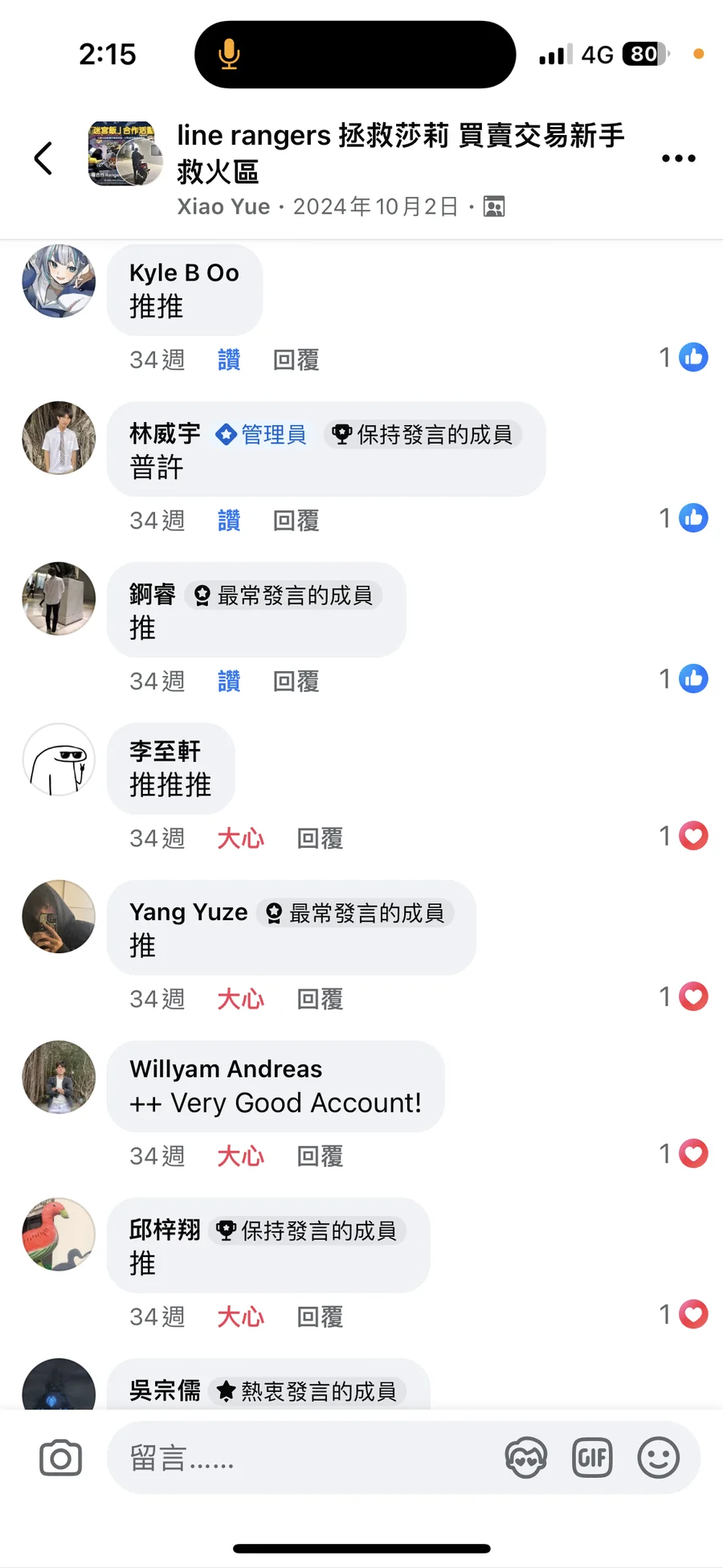Open the avatar sticker picker
Image resolution: width=723 pixels, height=1568 pixels.
pyautogui.click(x=526, y=1458)
